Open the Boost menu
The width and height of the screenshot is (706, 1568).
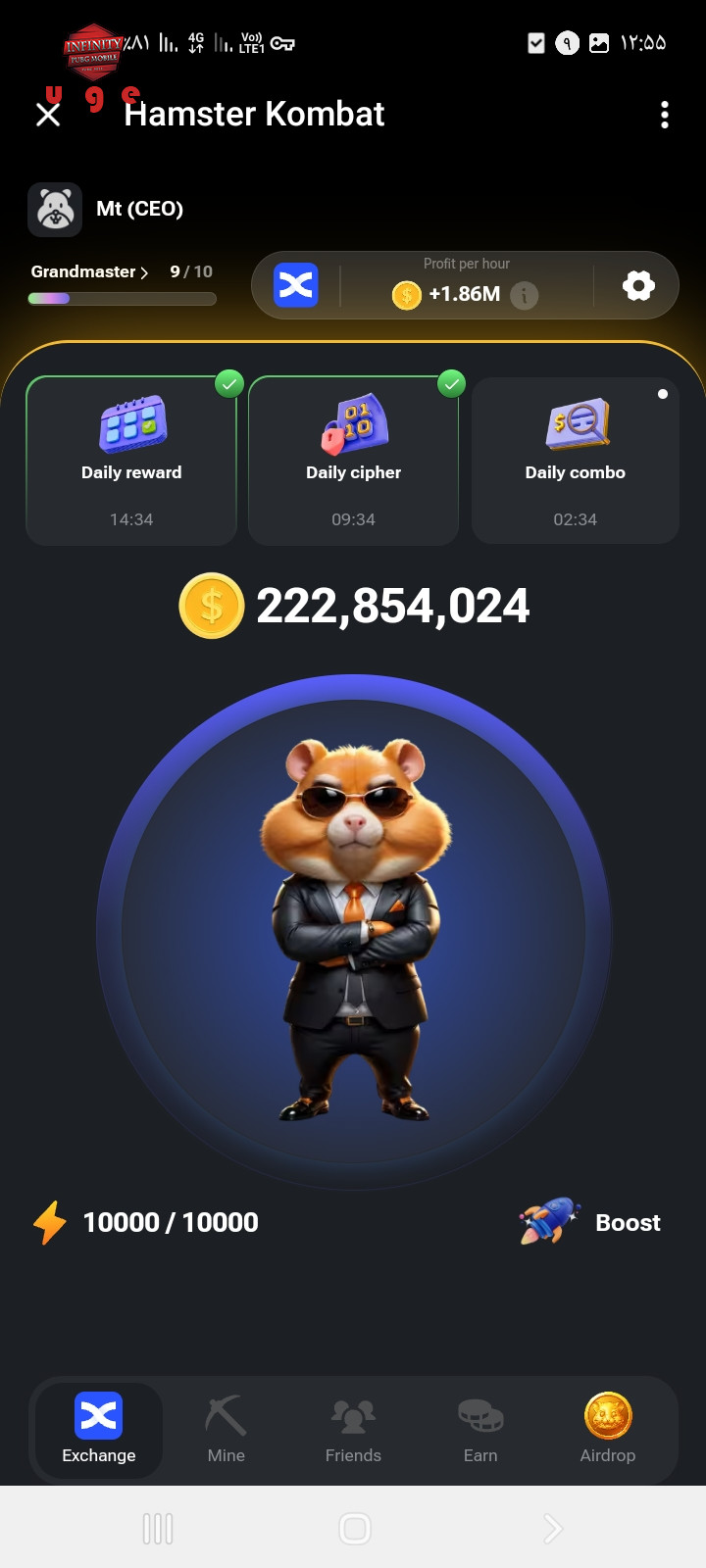click(x=590, y=1222)
